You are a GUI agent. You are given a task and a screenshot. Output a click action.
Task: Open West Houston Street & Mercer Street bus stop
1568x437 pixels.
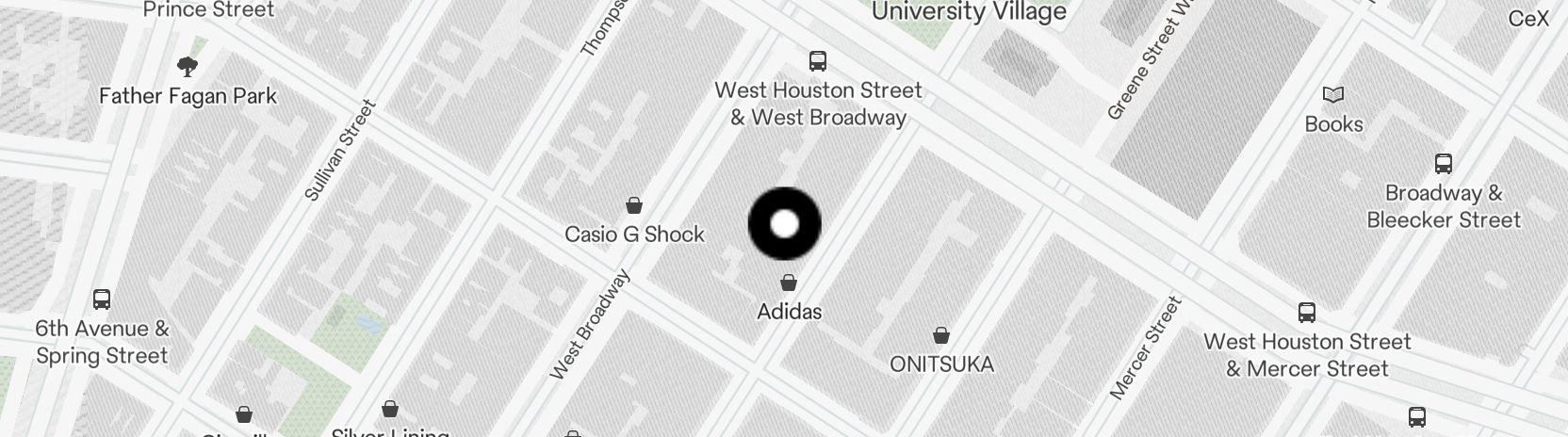(x=1306, y=313)
